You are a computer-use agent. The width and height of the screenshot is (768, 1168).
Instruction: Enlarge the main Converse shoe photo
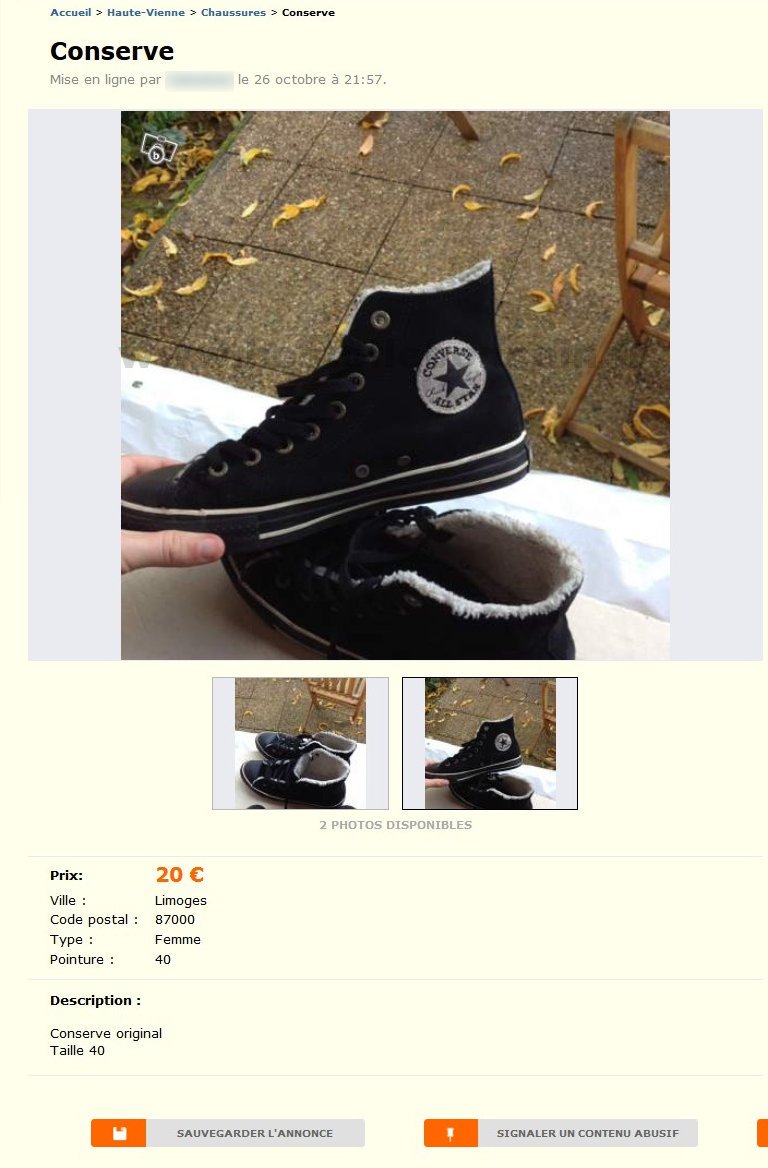click(x=395, y=385)
